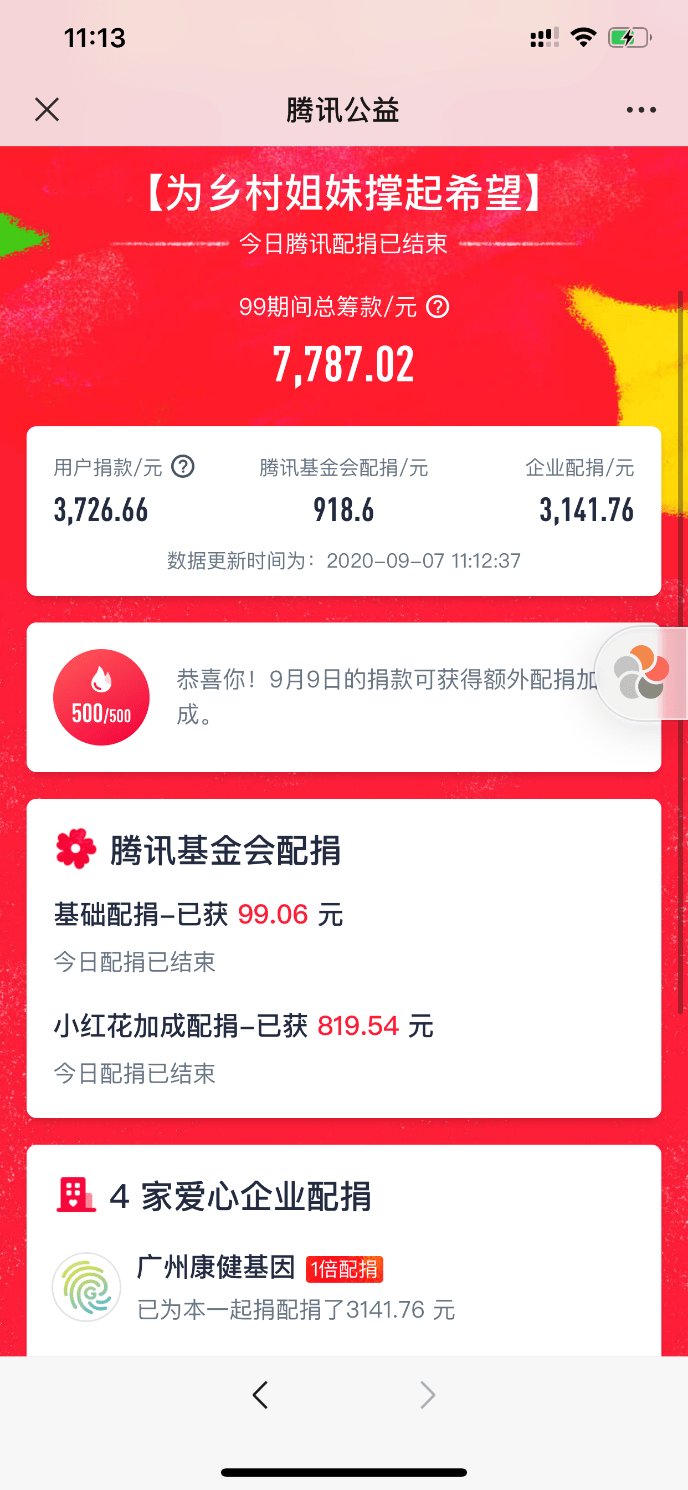
Task: Tap help icon beside 用户捐款/元
Action: 182,466
